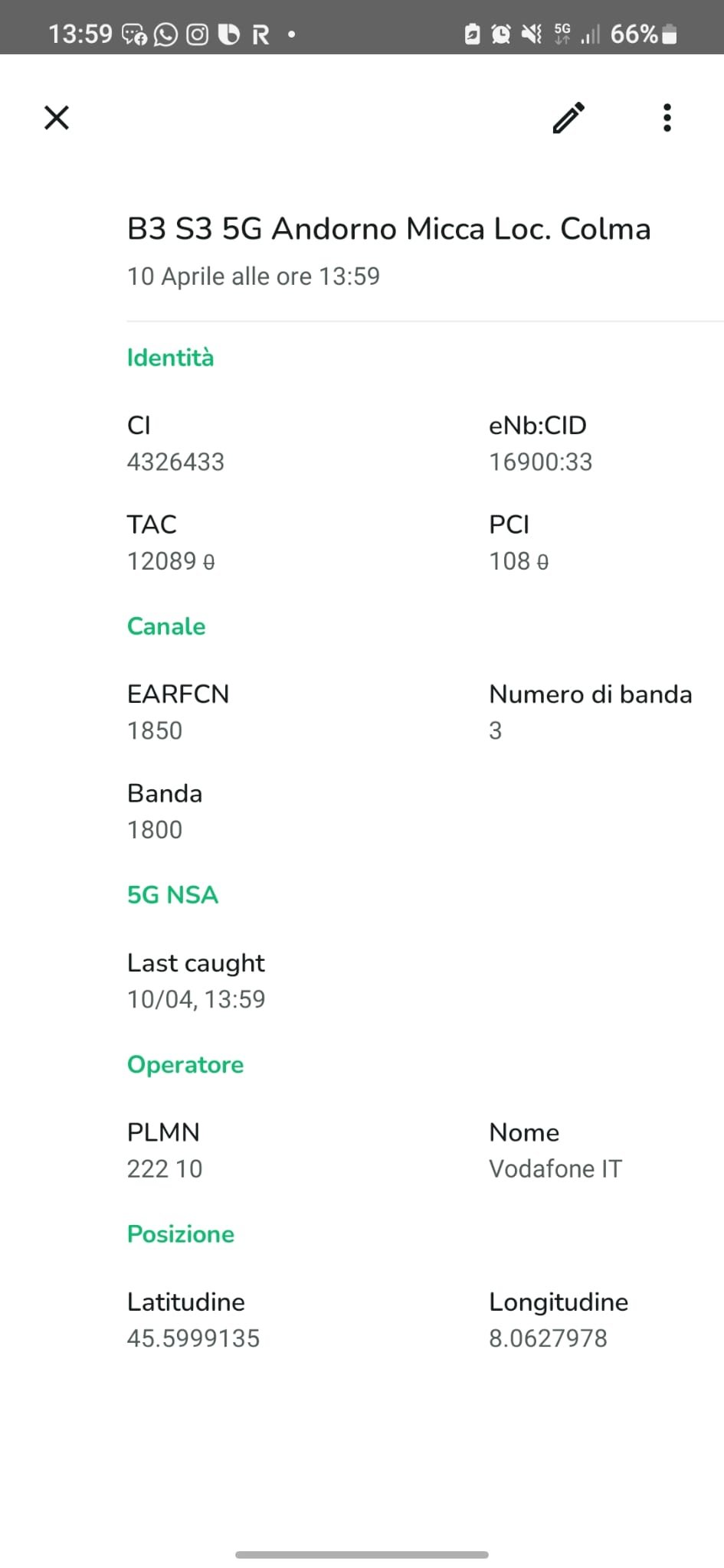Open the three-dot overflow menu

coord(667,118)
